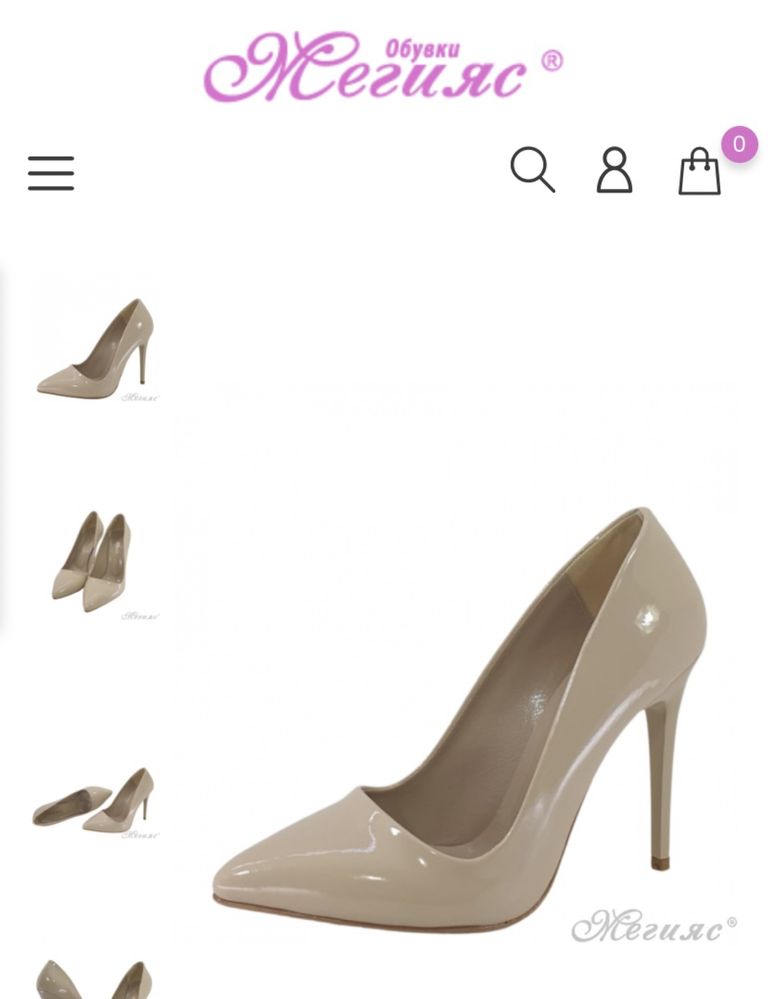Screen dimensions: 768x999
Task: Open the search magnifier
Action: click(x=532, y=170)
